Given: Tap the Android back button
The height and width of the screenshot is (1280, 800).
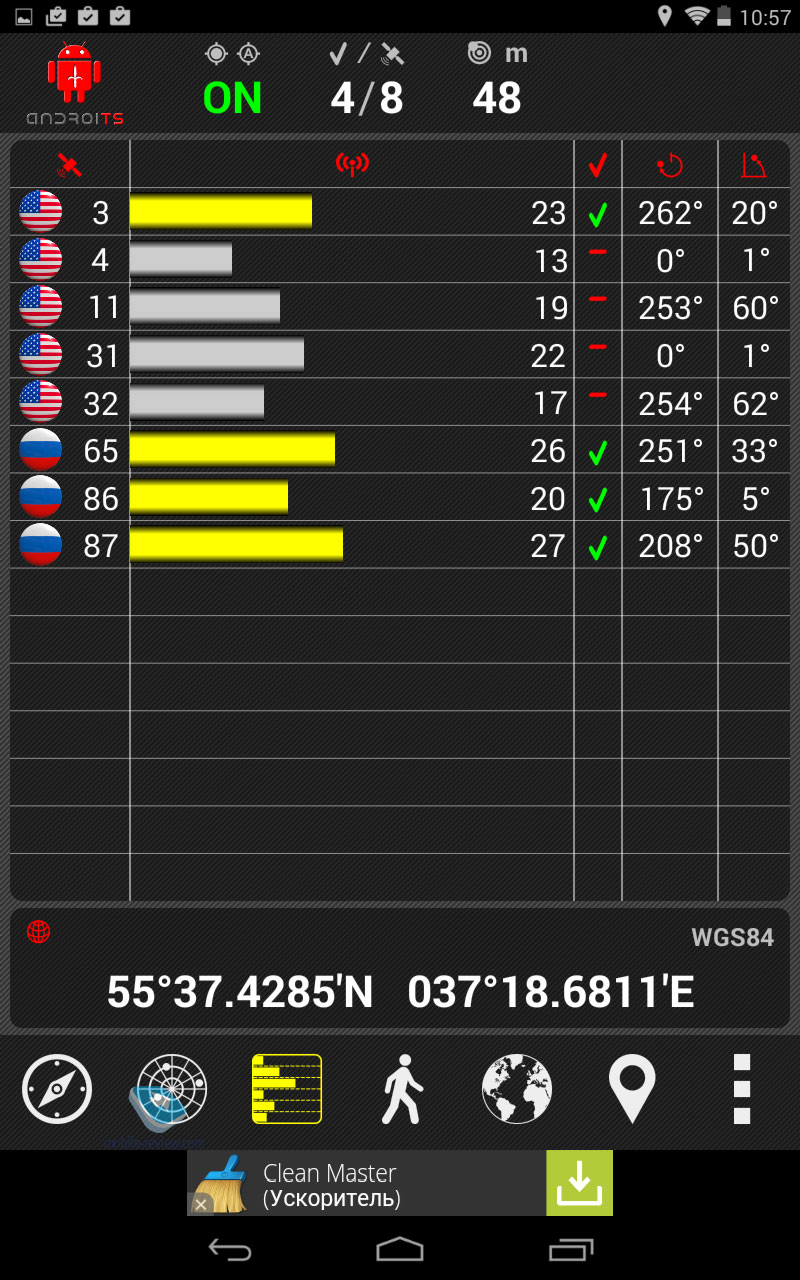Looking at the screenshot, I should pyautogui.click(x=229, y=1248).
